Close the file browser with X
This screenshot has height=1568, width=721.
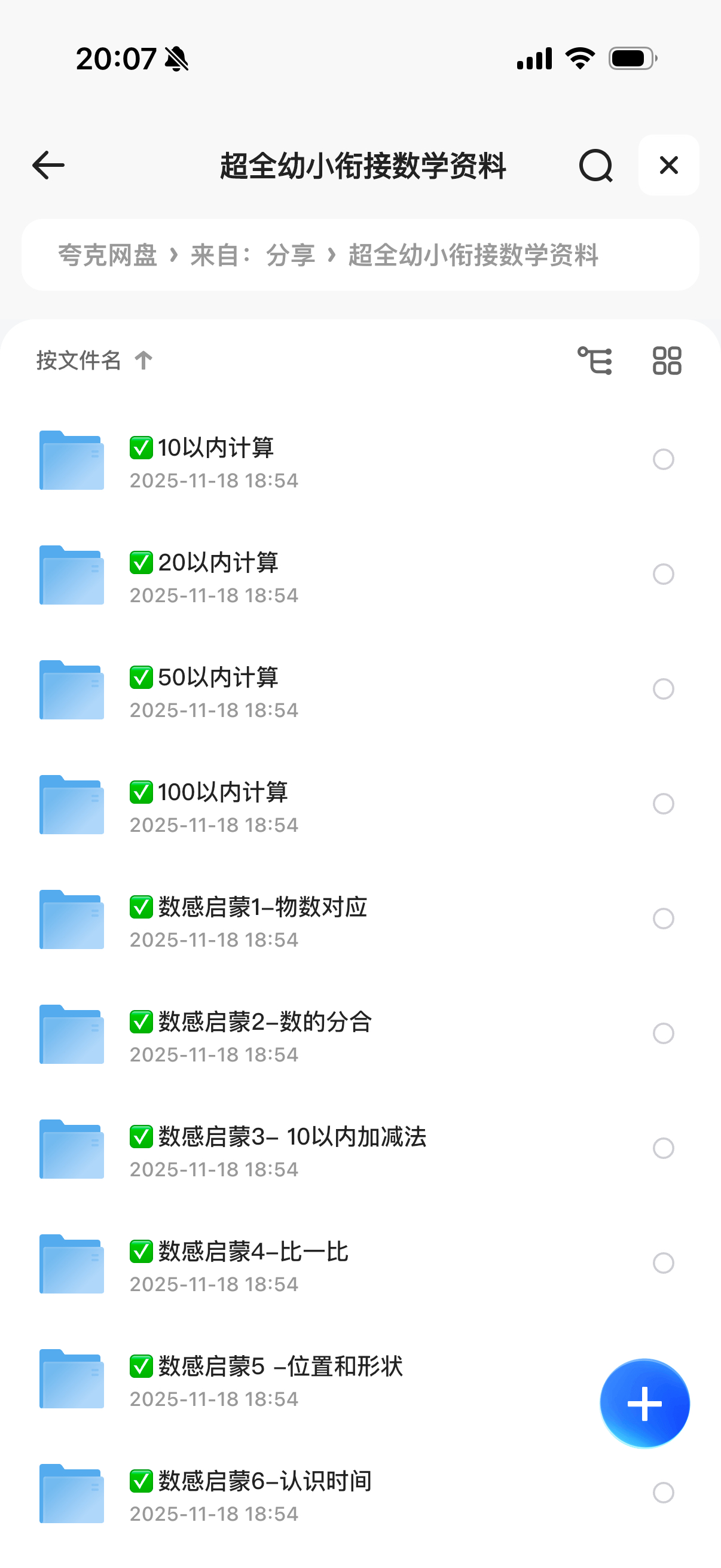(x=668, y=166)
